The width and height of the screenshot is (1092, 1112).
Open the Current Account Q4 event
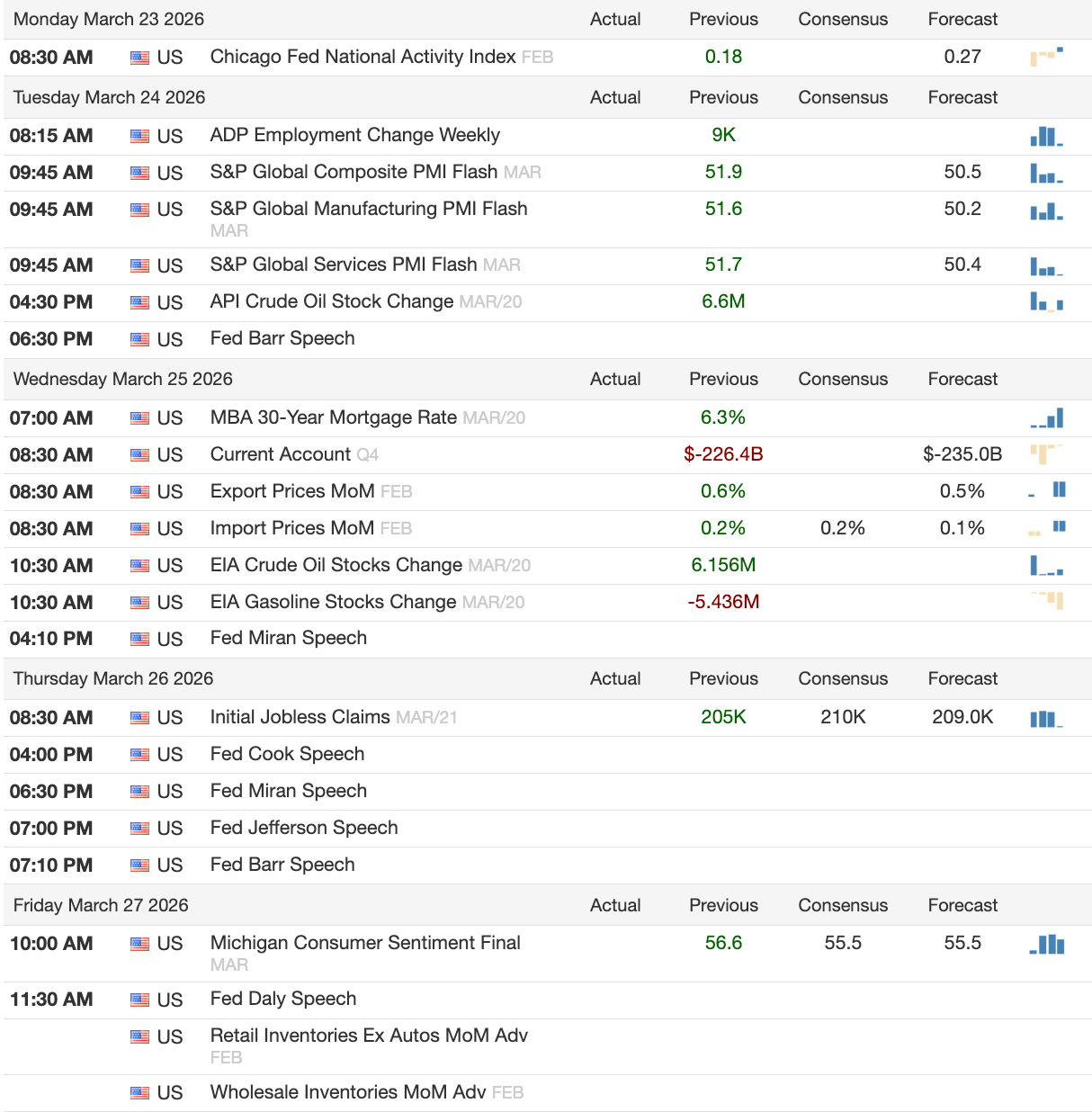(x=280, y=454)
